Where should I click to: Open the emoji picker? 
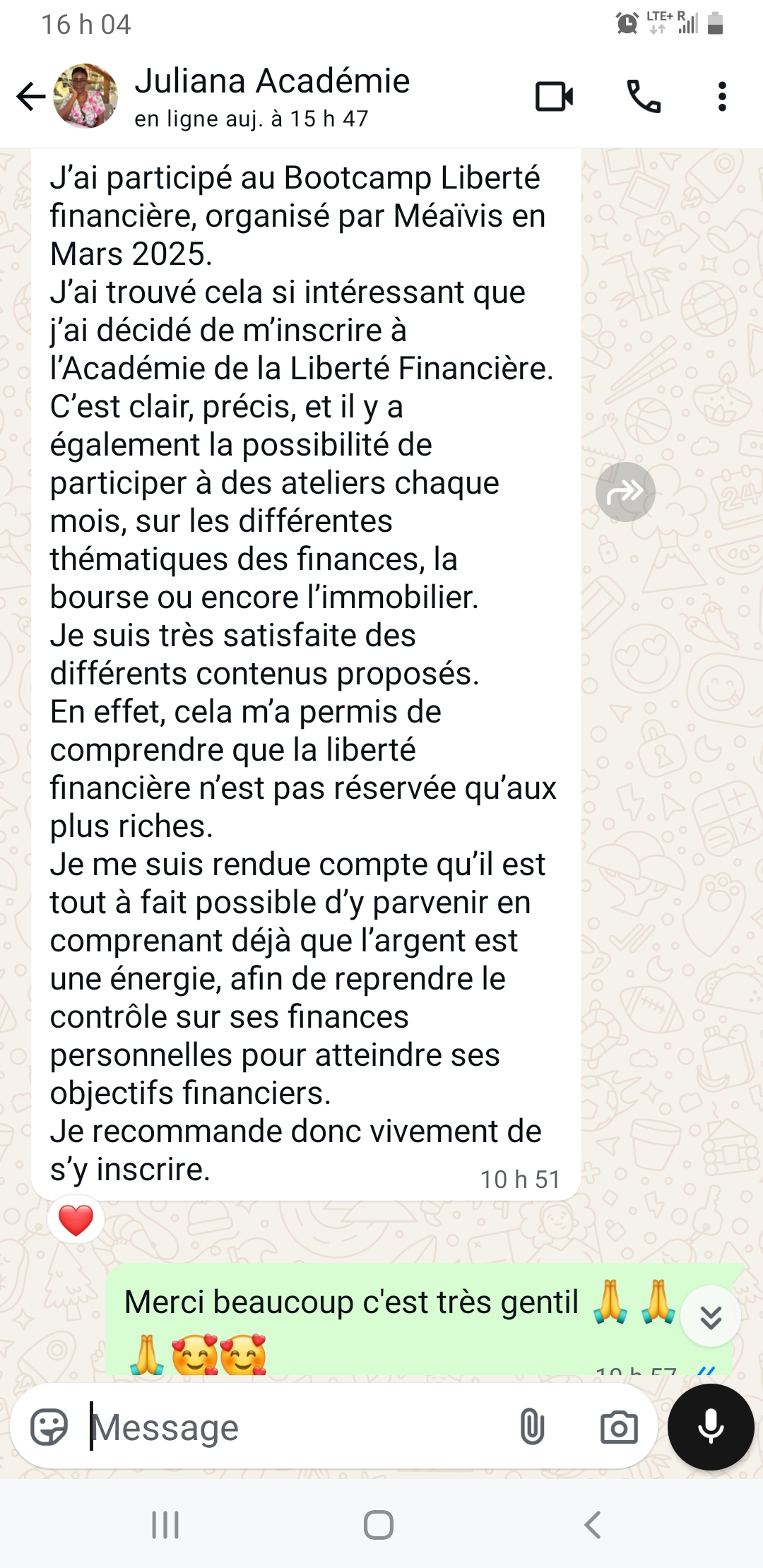tap(51, 1427)
